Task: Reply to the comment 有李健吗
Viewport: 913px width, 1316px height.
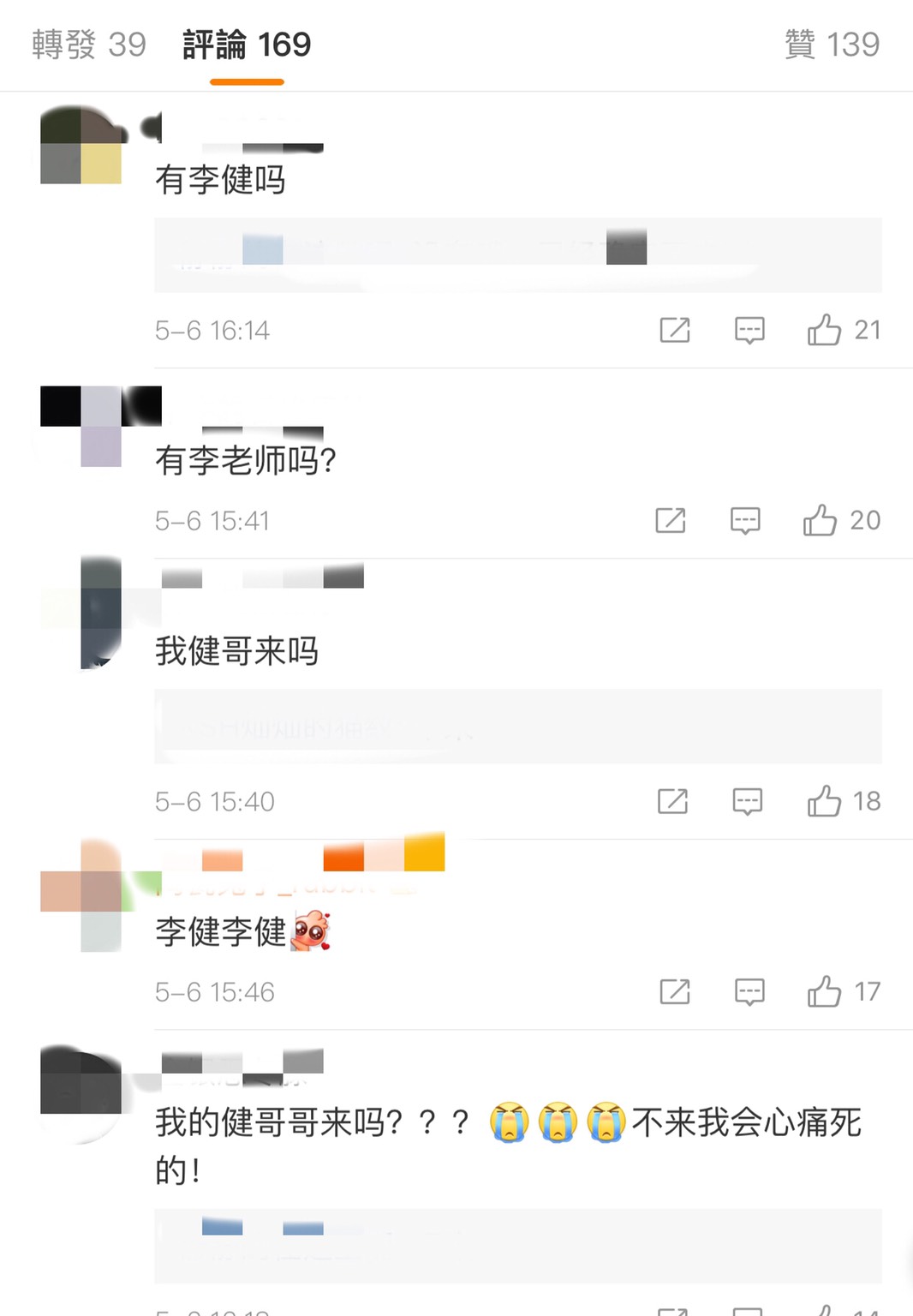Action: click(x=749, y=330)
